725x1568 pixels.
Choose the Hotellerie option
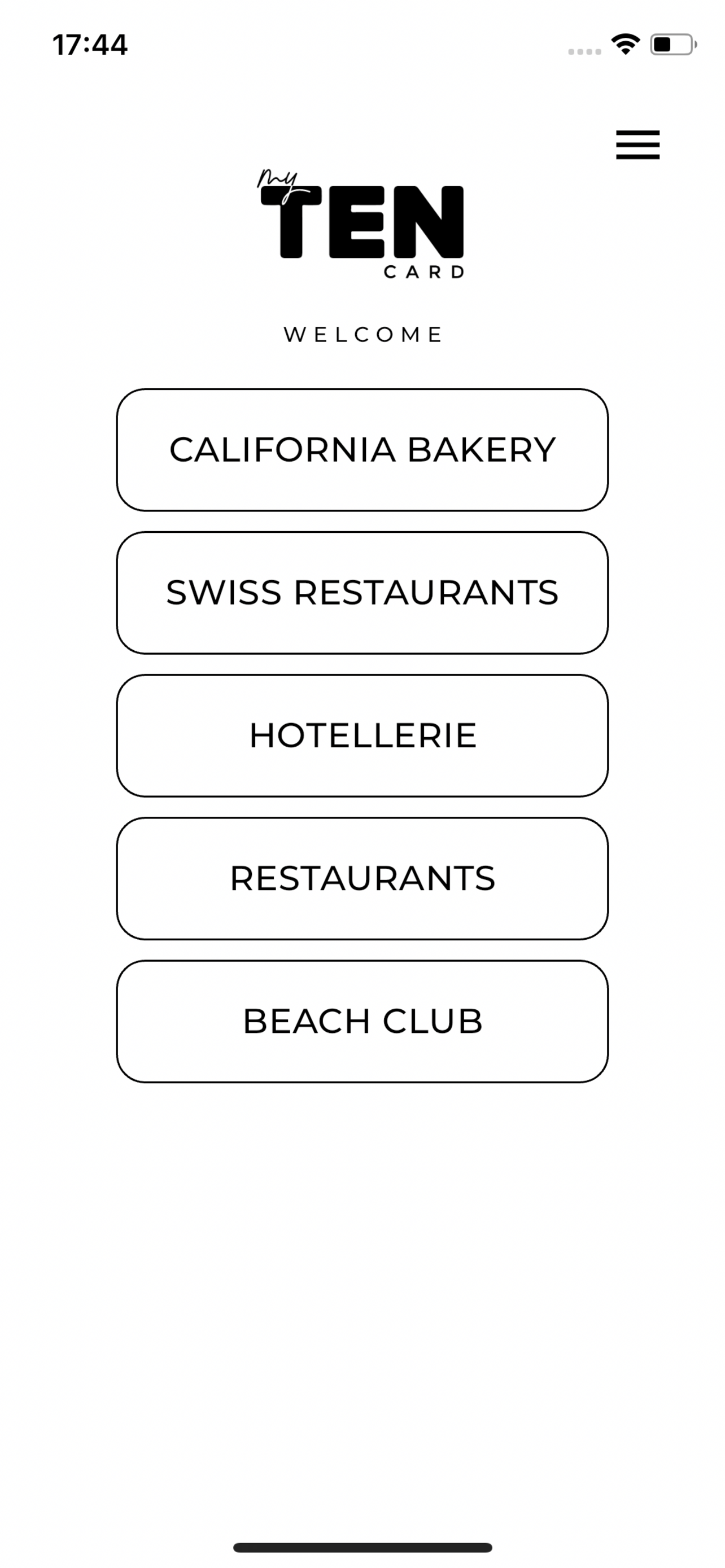click(x=362, y=735)
